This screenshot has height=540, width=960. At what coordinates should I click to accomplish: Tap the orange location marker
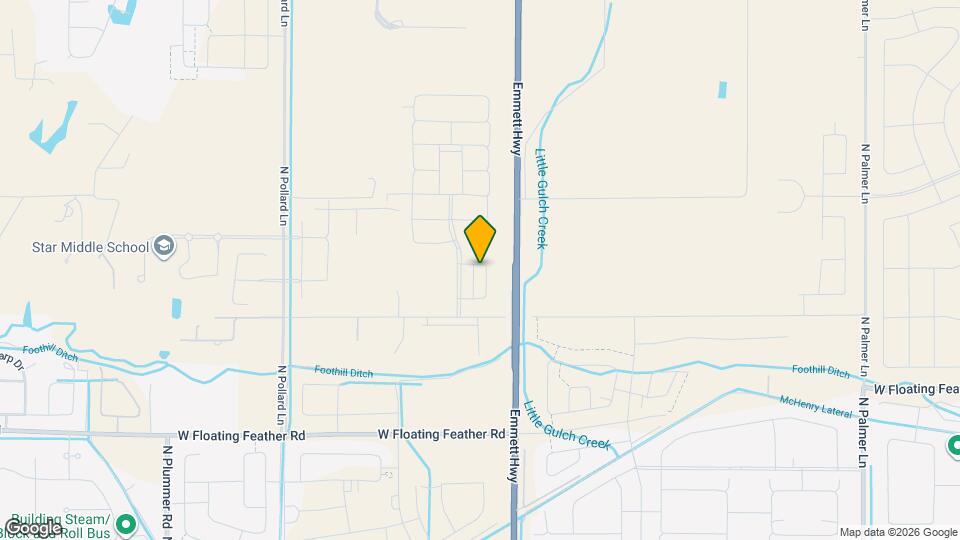pos(481,239)
